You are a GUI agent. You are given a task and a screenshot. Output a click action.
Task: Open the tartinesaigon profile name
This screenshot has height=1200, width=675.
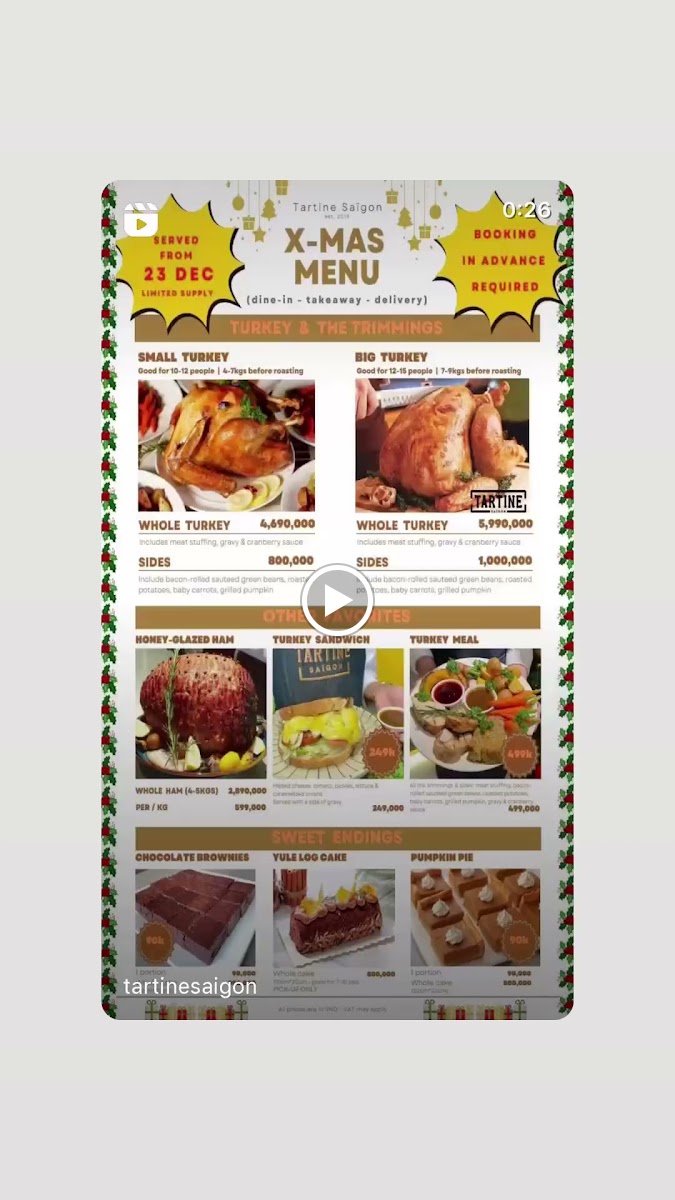tap(190, 987)
